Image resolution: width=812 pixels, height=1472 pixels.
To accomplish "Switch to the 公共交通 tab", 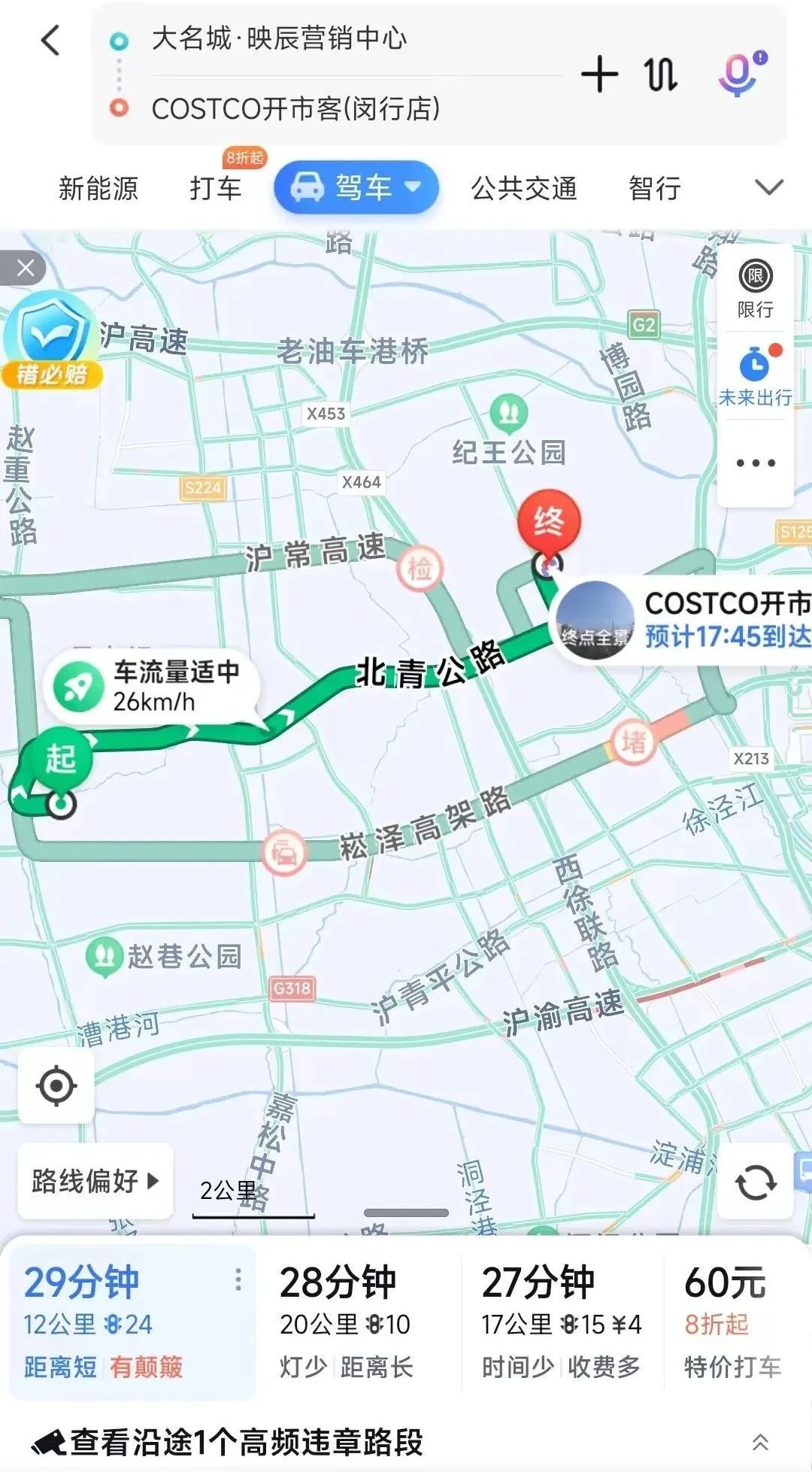I will coord(524,188).
